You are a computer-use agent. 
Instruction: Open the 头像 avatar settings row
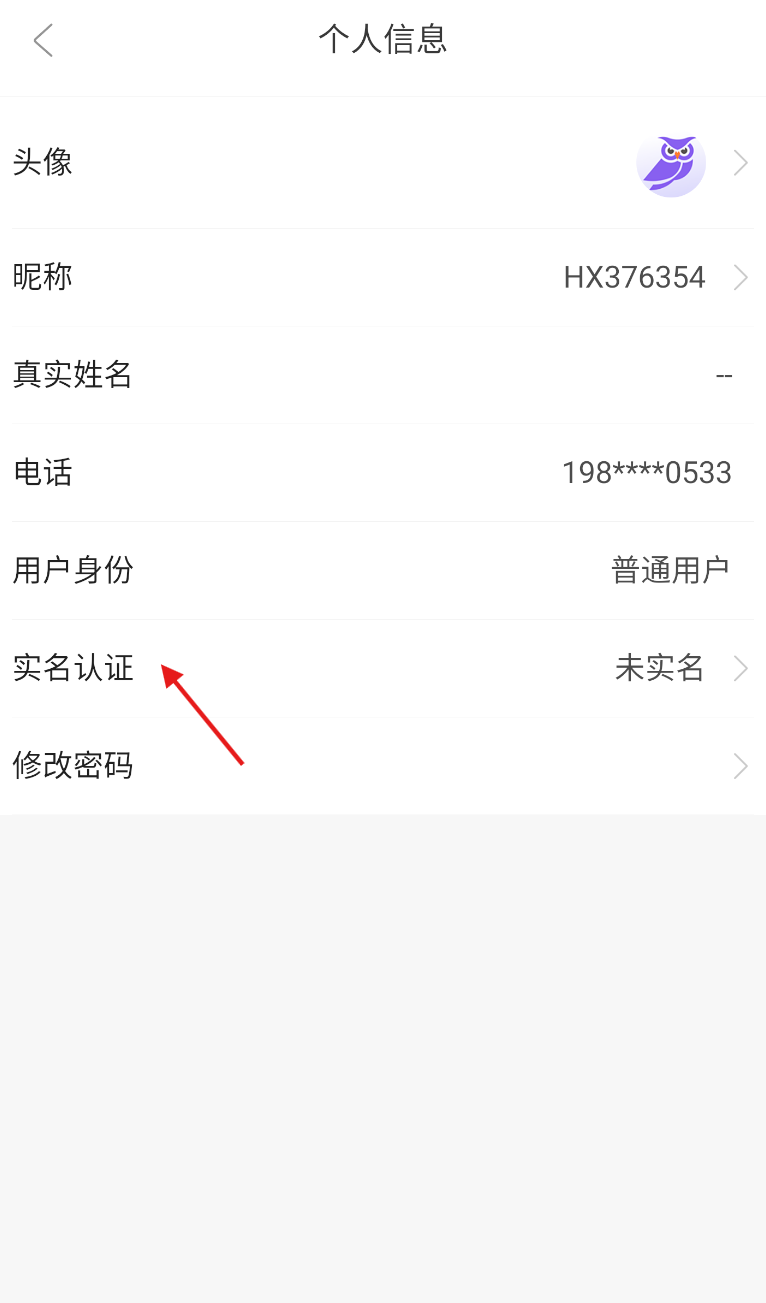[383, 162]
